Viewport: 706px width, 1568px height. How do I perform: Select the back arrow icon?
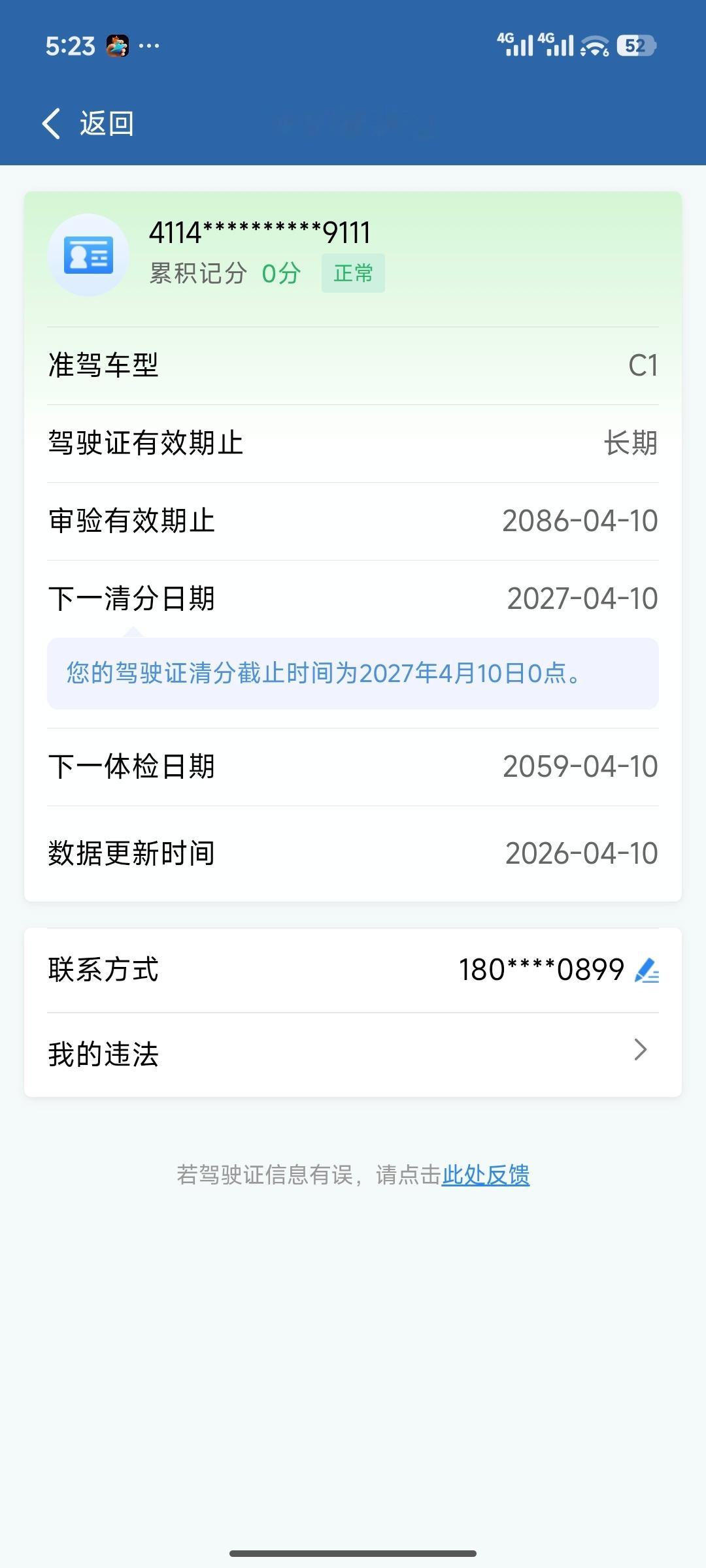coord(52,124)
